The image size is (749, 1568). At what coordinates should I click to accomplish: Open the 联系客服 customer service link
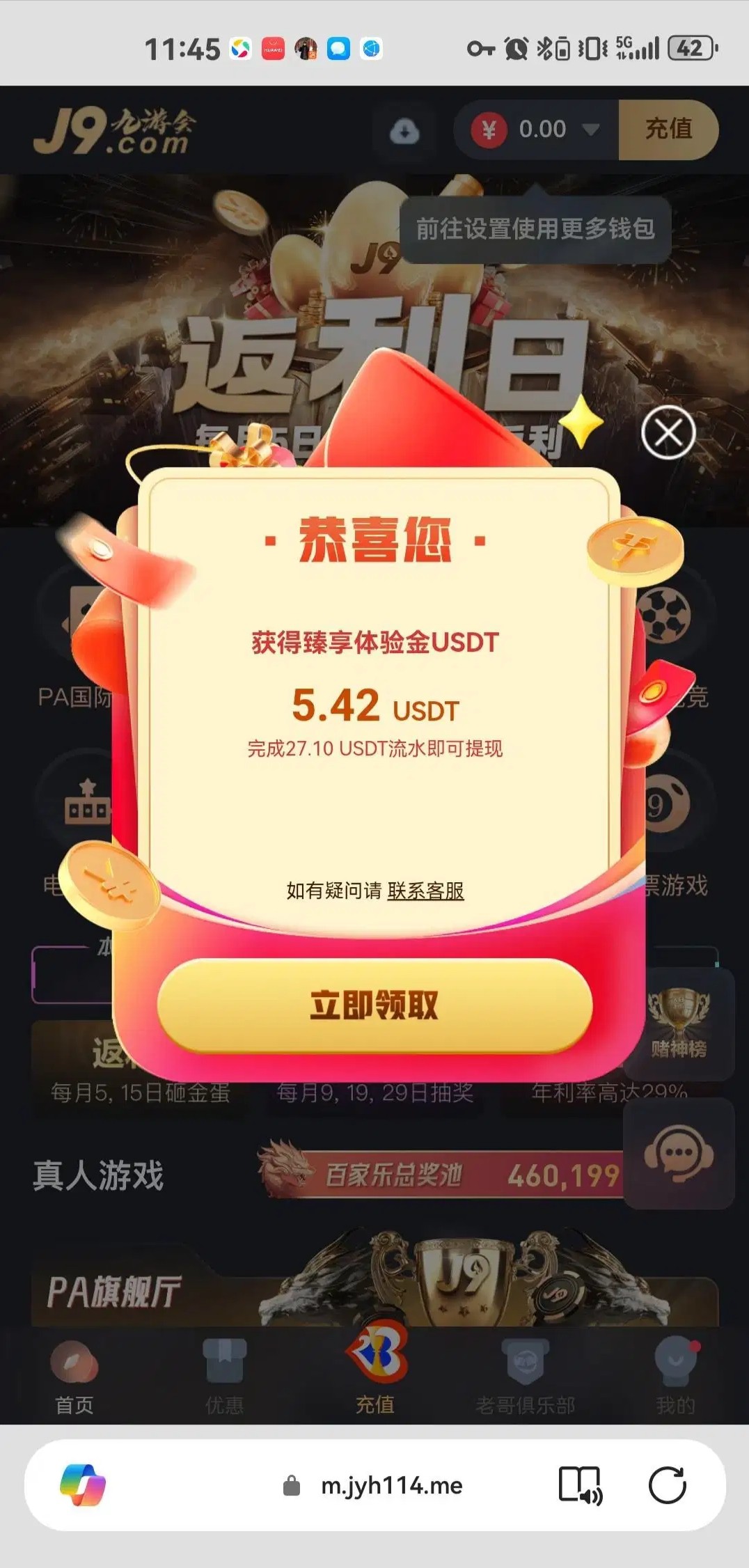pos(425,891)
